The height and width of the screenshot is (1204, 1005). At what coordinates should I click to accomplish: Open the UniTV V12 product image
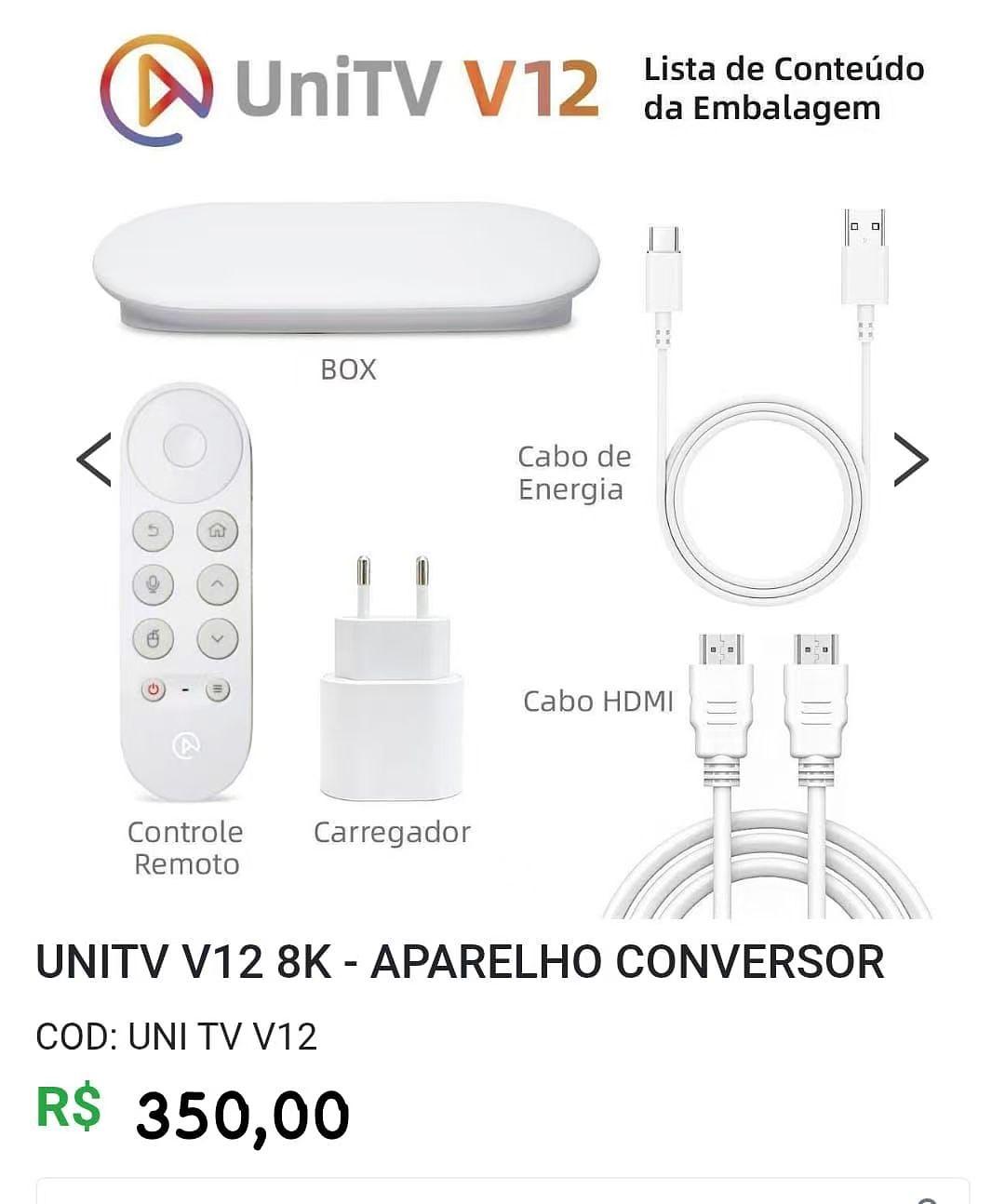502,521
